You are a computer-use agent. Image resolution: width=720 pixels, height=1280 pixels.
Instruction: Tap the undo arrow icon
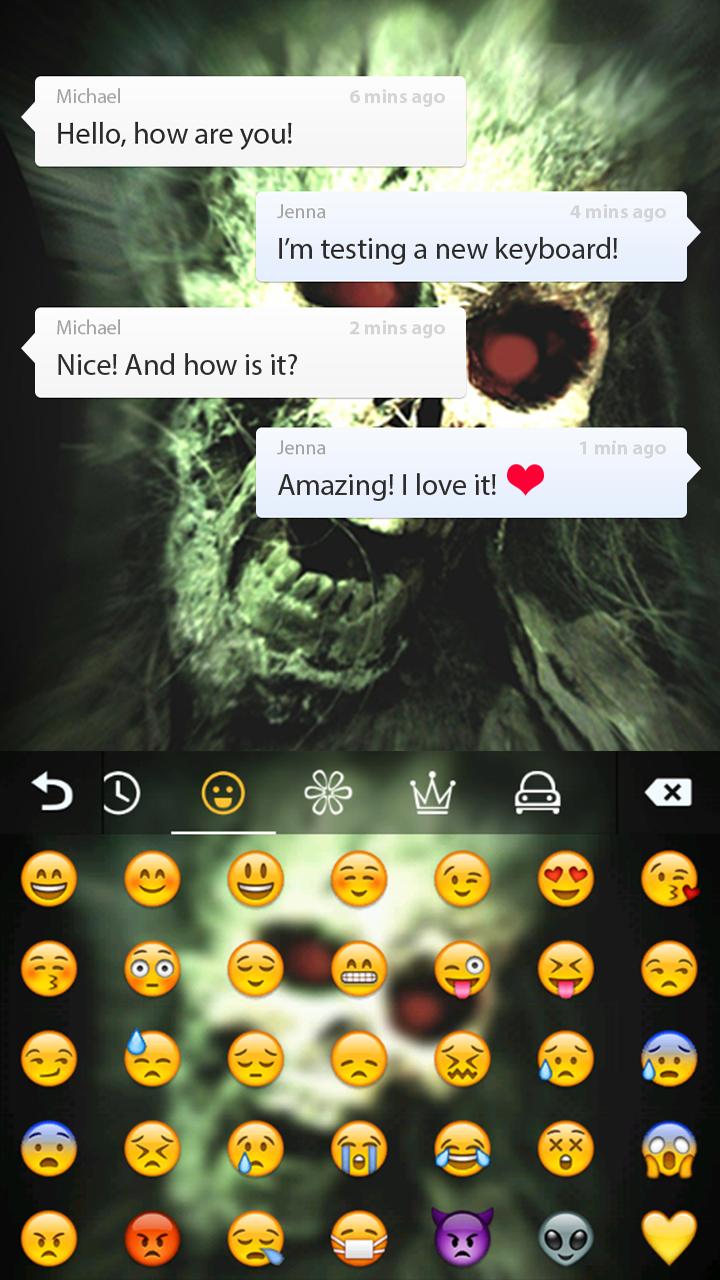(x=50, y=793)
